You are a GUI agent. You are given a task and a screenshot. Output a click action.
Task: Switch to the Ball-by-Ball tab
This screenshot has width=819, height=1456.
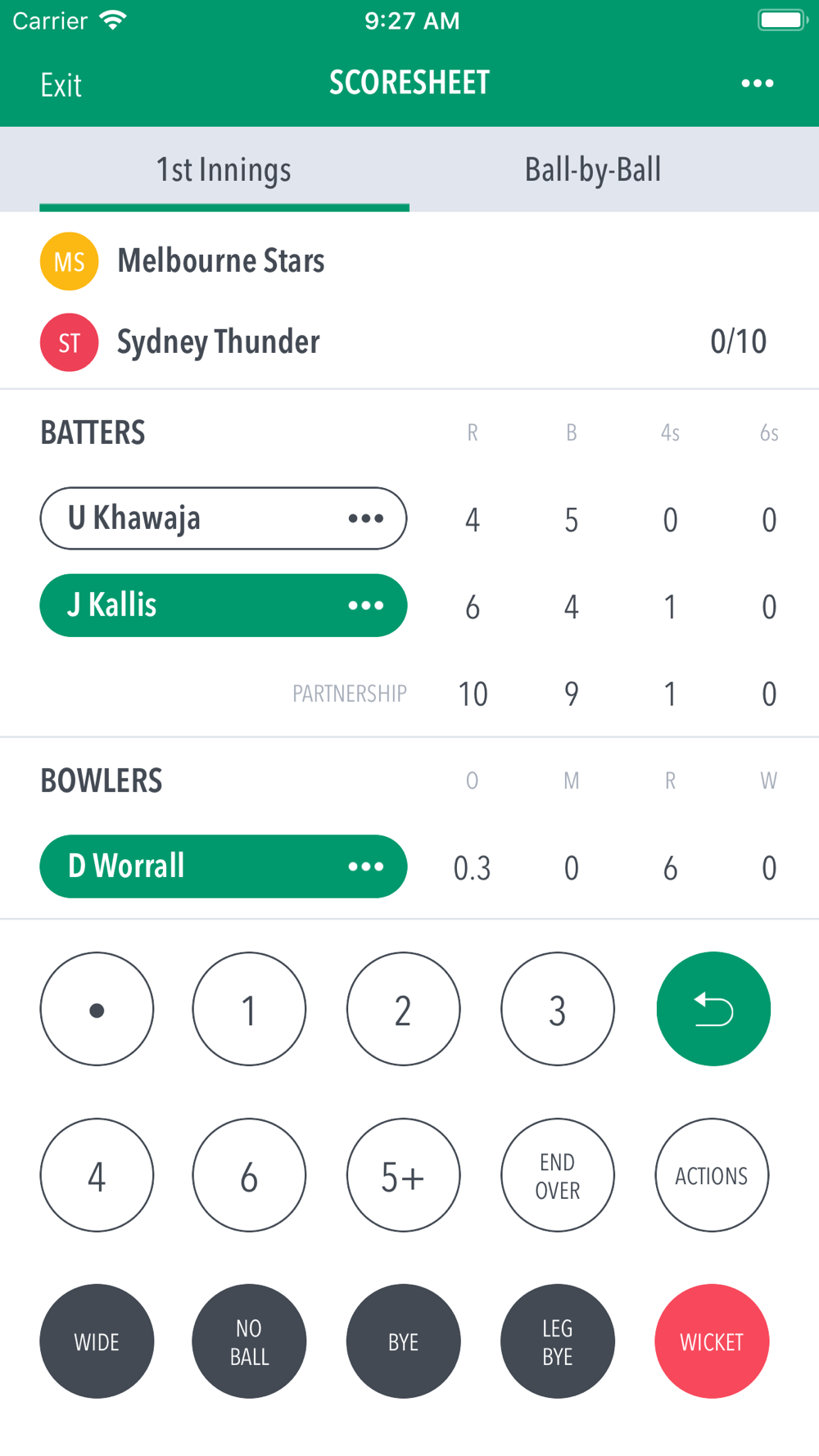tap(593, 170)
